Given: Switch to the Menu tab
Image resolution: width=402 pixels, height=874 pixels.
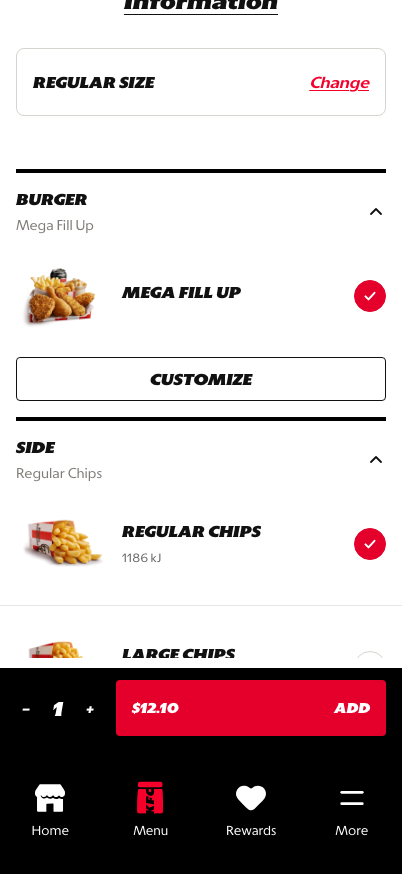Looking at the screenshot, I should (151, 809).
